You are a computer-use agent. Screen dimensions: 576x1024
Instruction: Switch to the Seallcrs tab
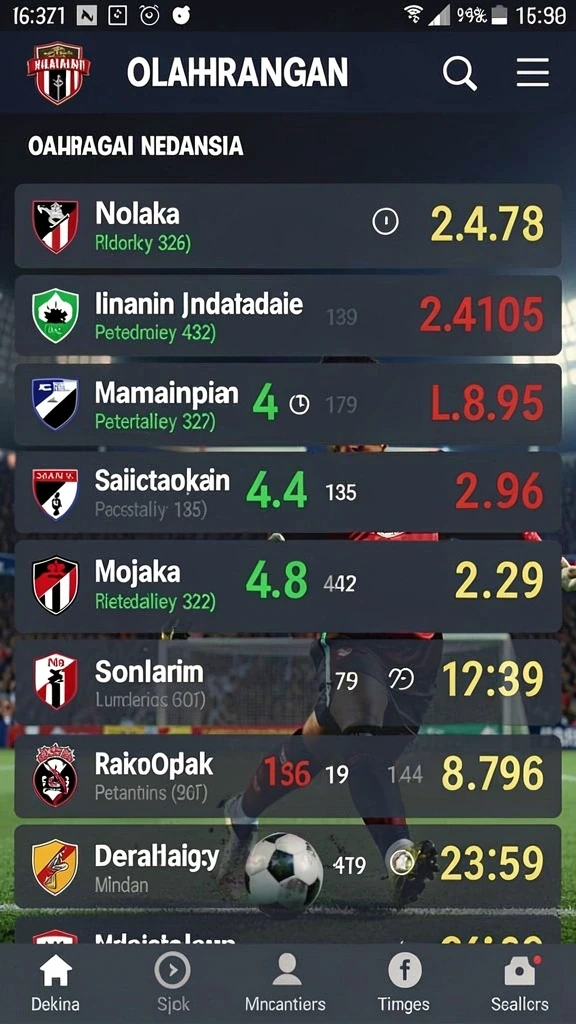pos(520,983)
